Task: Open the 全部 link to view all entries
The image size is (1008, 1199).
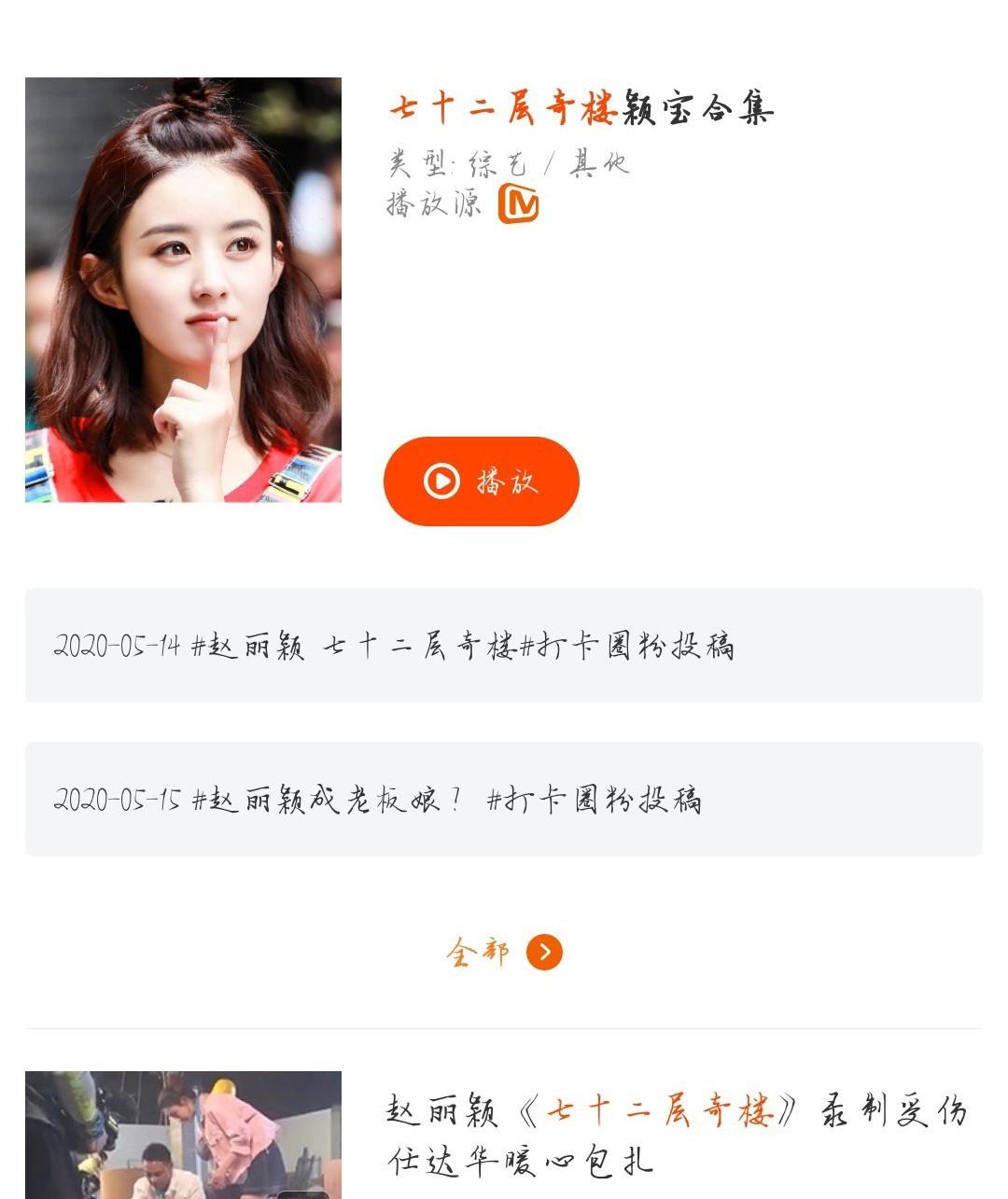Action: (482, 953)
